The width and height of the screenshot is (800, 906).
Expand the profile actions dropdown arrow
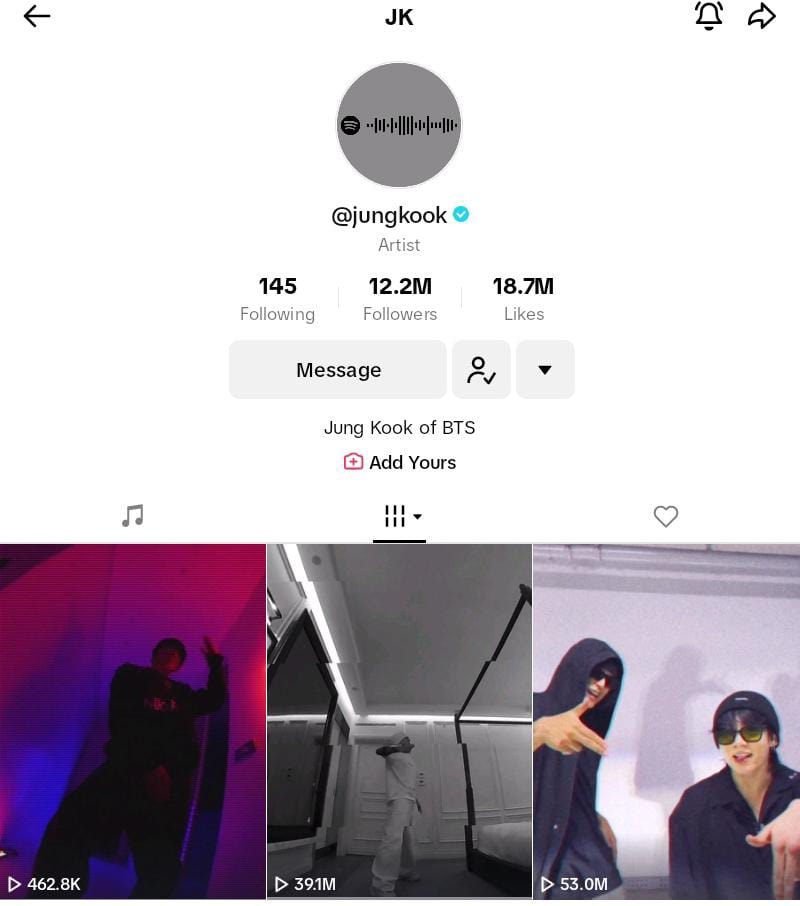(x=545, y=369)
